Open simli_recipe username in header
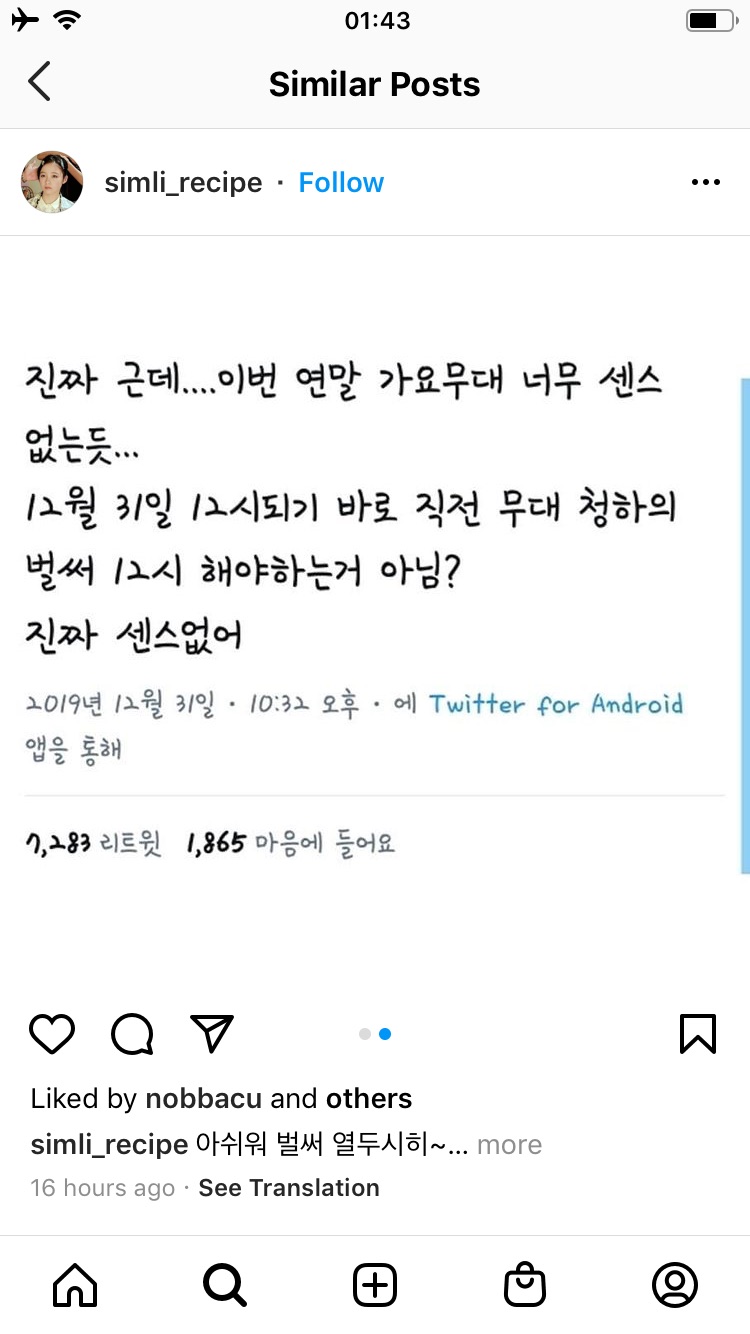This screenshot has height=1334, width=750. [183, 183]
